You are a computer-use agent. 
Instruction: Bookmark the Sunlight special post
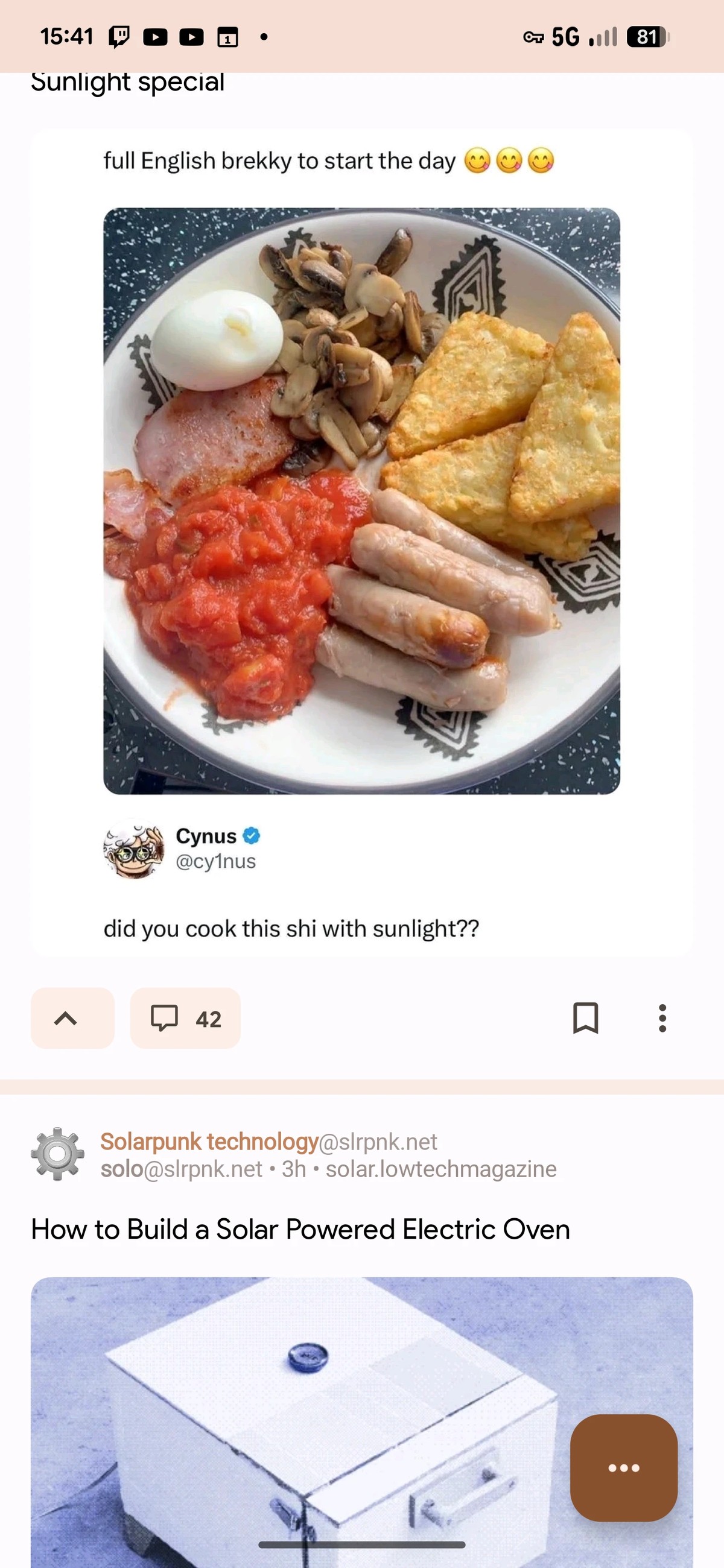pyautogui.click(x=586, y=1019)
